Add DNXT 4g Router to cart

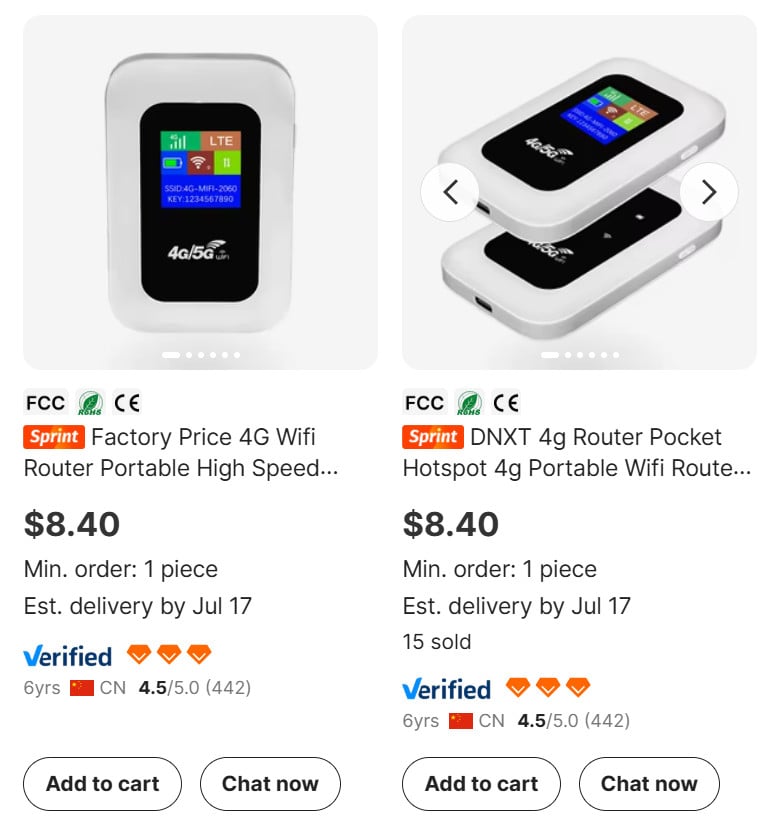click(x=481, y=783)
